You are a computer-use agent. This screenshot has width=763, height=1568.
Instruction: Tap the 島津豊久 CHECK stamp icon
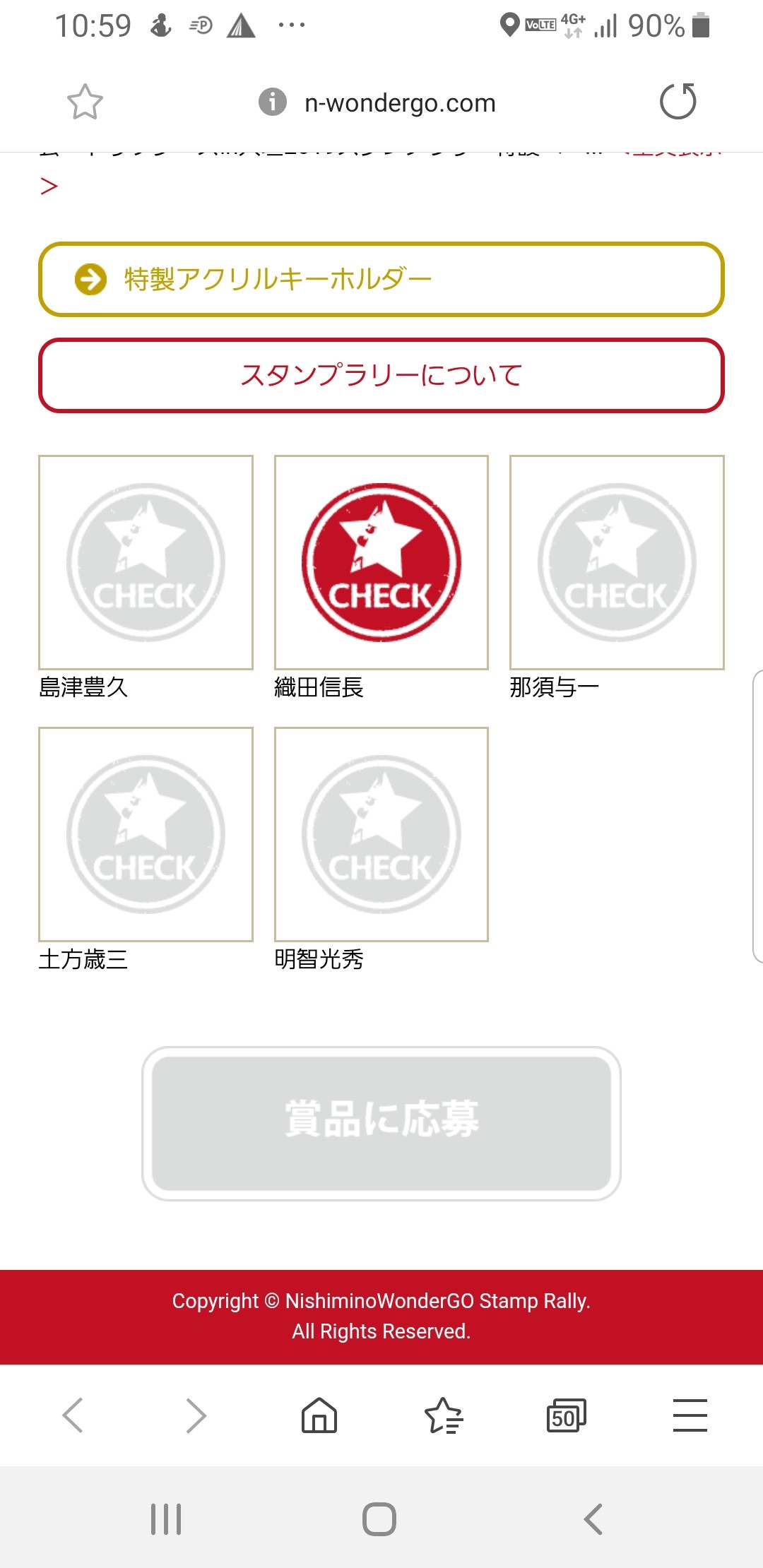pyautogui.click(x=146, y=562)
